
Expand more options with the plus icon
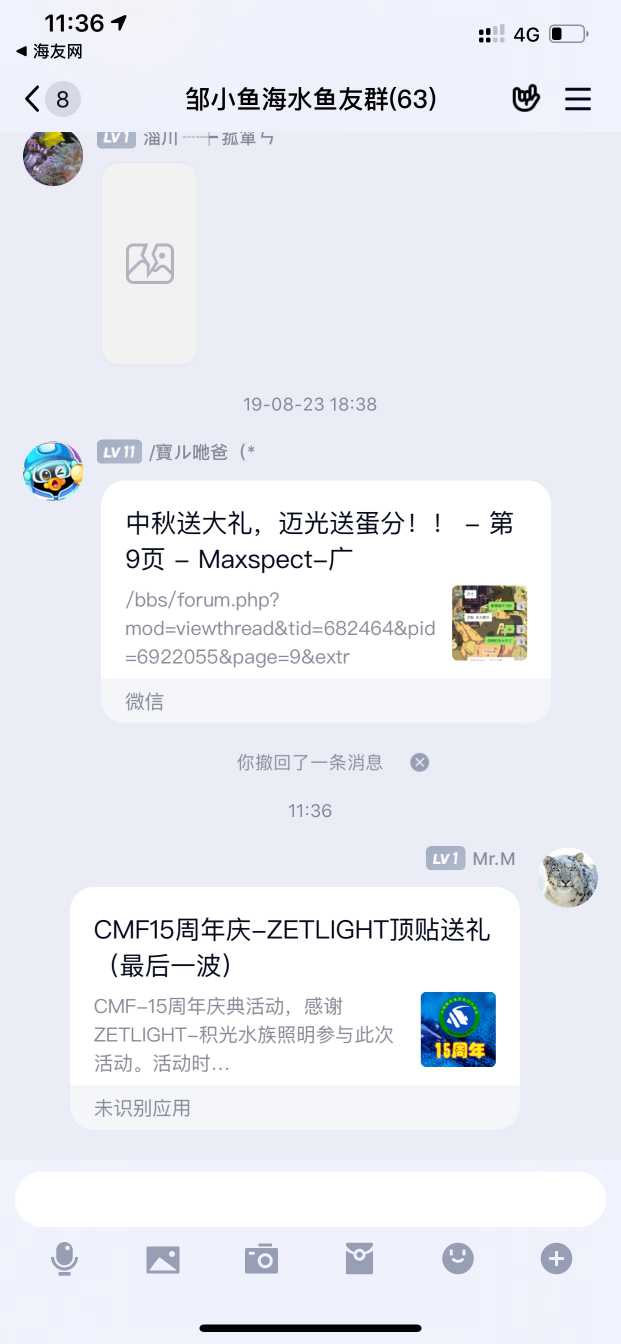tap(556, 1258)
